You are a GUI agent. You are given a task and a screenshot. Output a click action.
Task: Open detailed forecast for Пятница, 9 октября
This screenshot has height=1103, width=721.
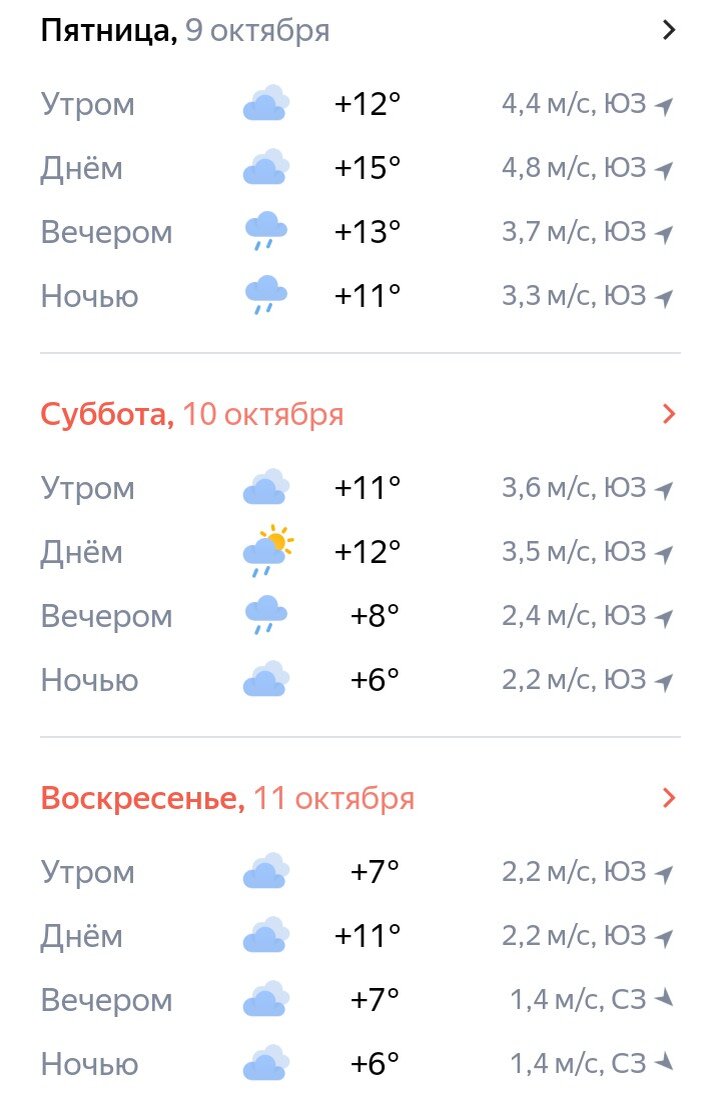(669, 30)
